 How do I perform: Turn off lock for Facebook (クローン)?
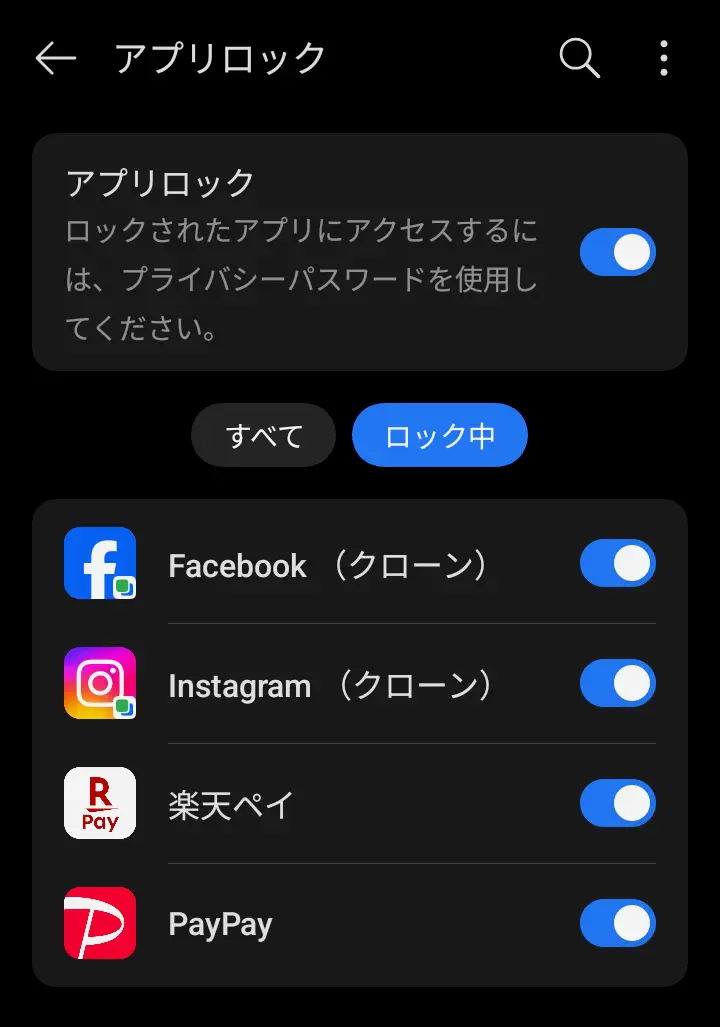(617, 563)
